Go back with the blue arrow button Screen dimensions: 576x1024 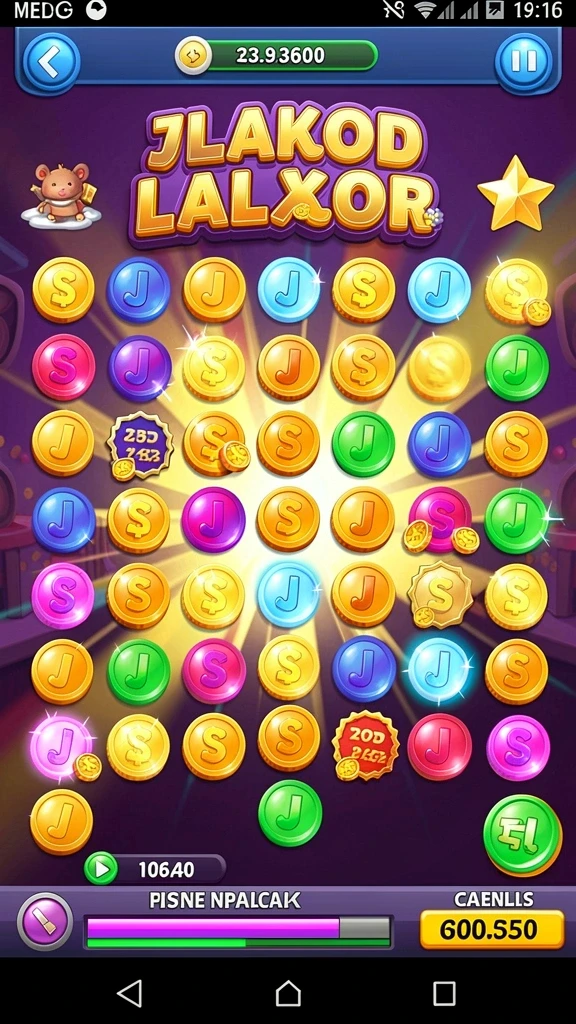pos(51,63)
